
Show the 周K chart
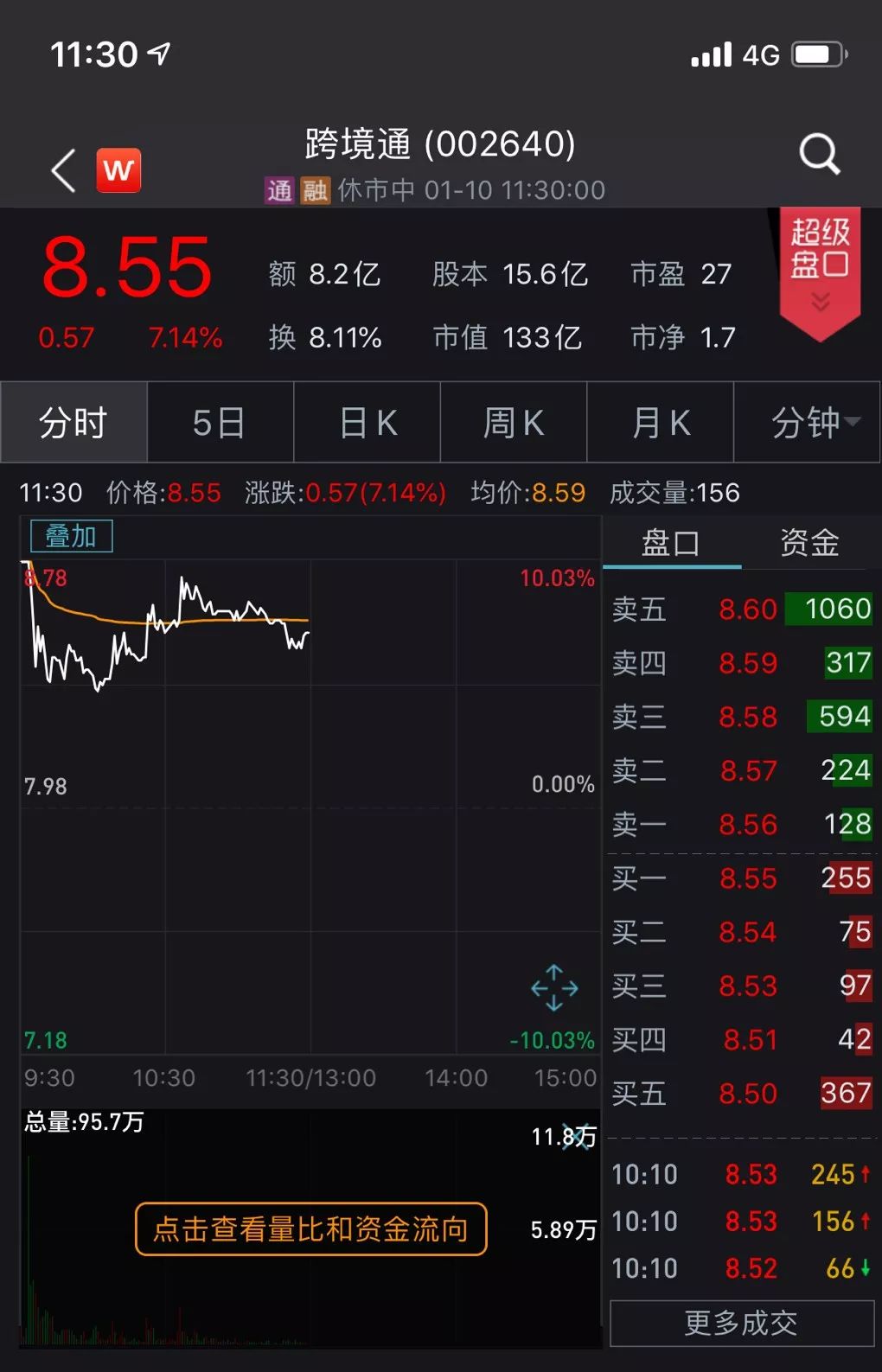[x=514, y=423]
